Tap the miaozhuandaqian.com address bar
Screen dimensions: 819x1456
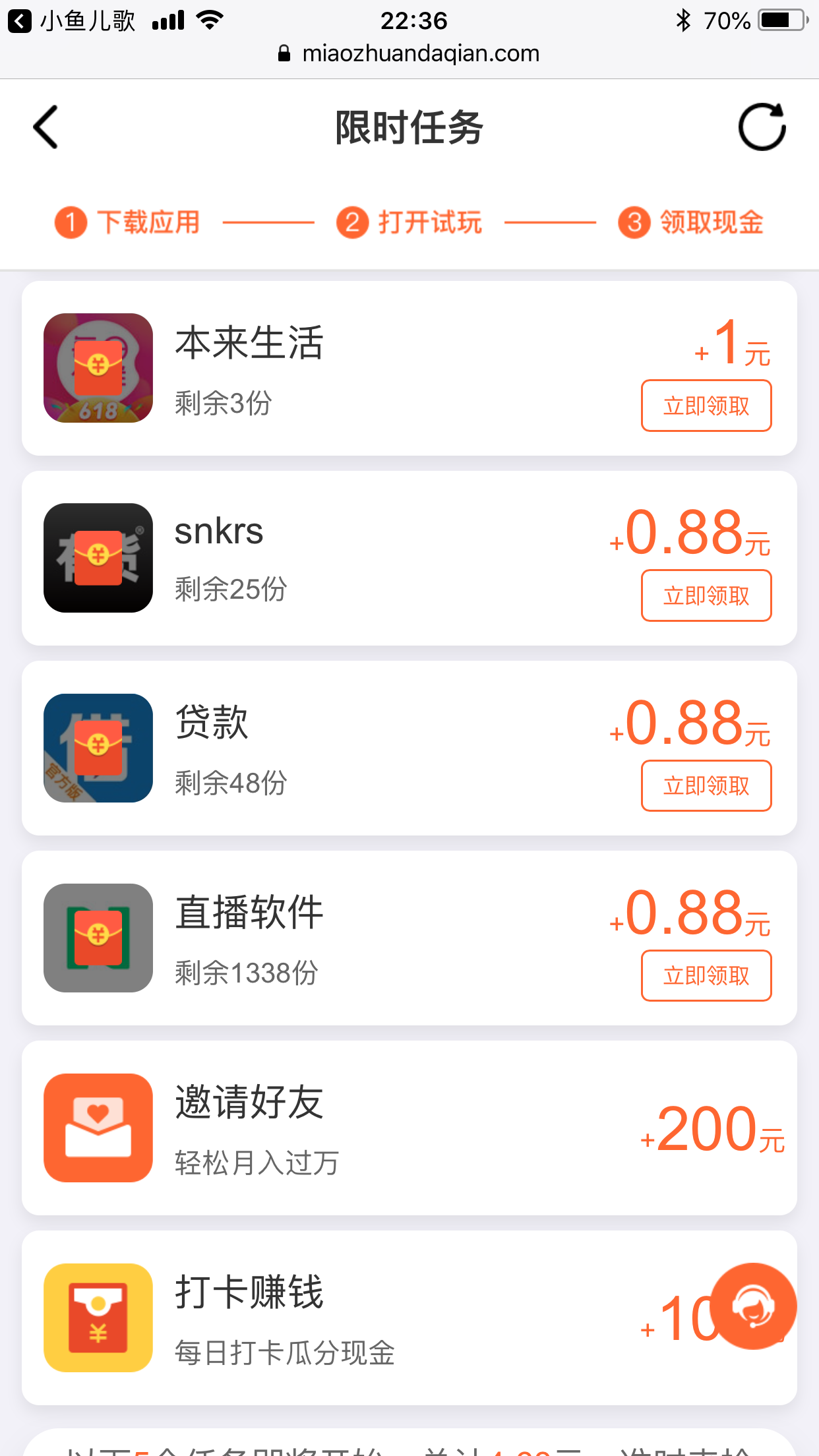coord(419,53)
